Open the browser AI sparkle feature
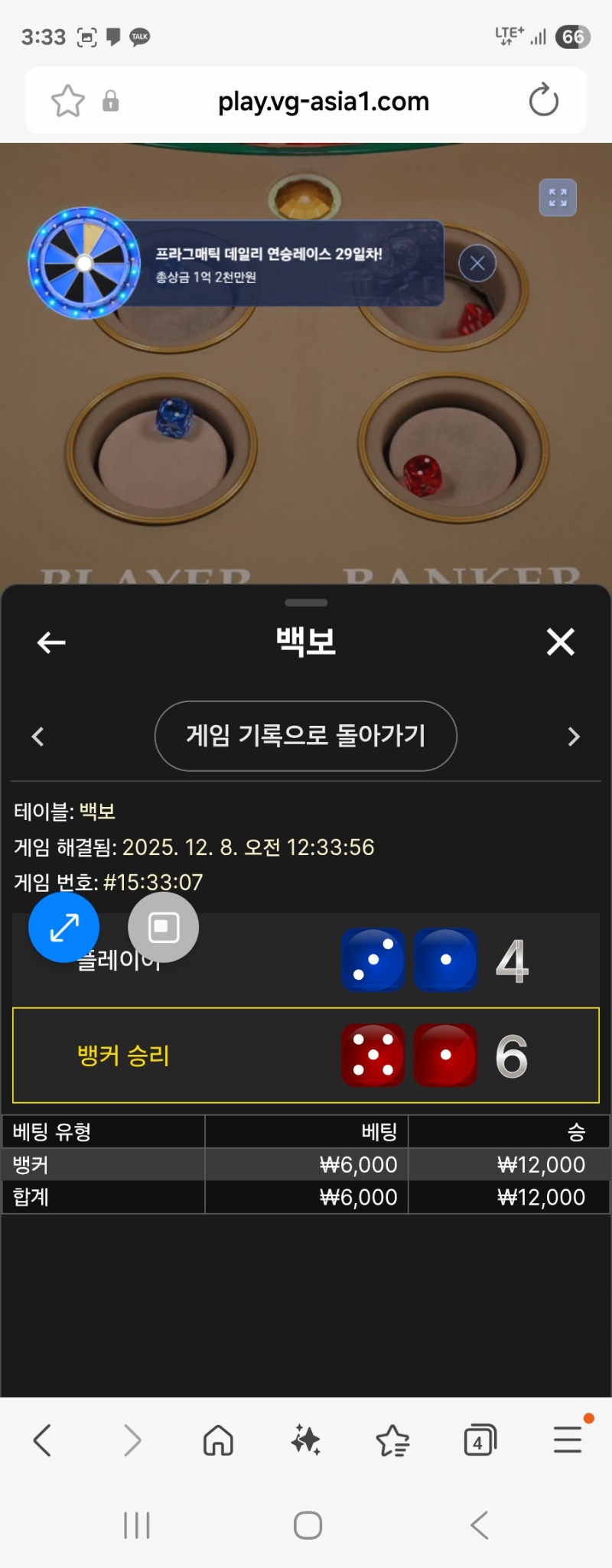 306,1440
